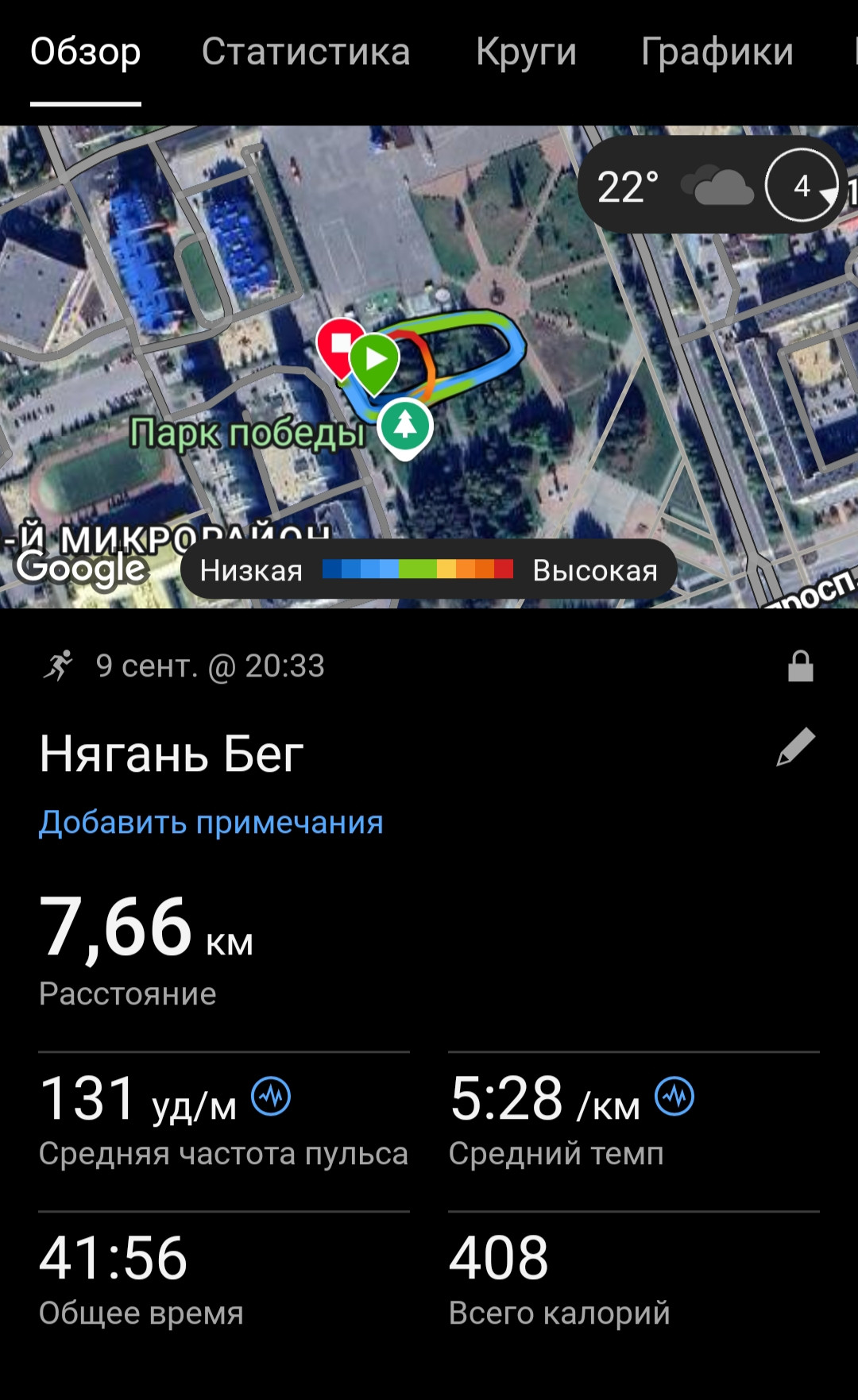
Task: Tap Добавить примечания link
Action: [211, 823]
